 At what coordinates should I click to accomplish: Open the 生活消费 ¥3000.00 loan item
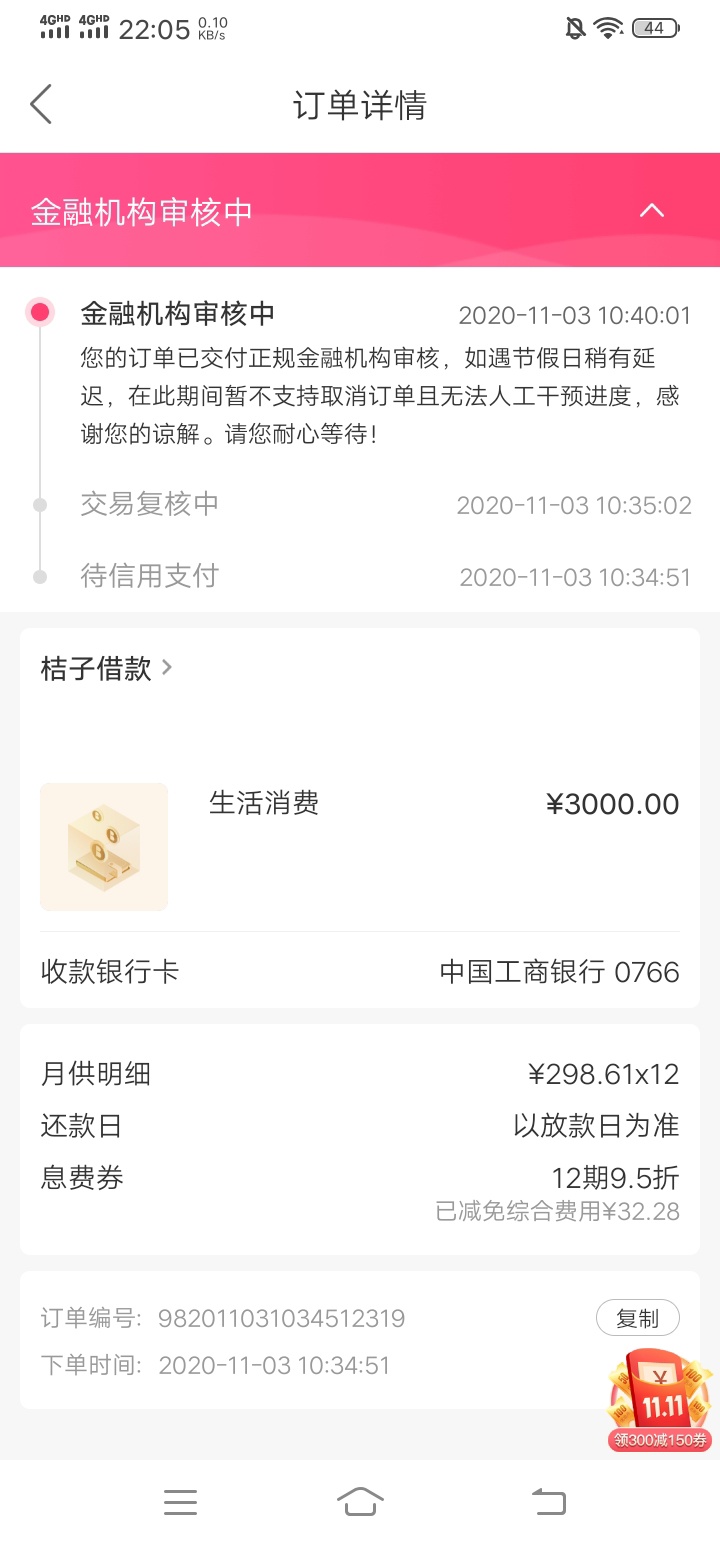coord(360,847)
